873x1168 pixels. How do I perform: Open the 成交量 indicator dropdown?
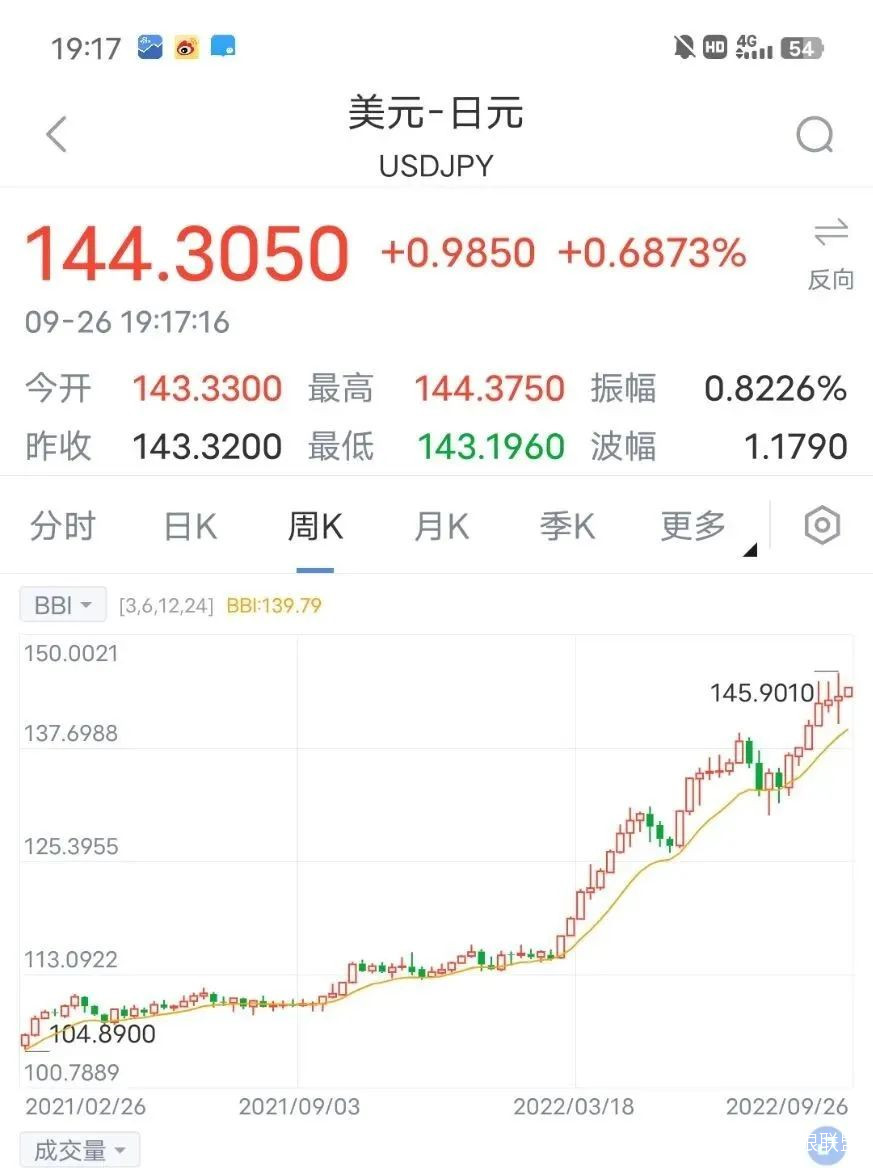pyautogui.click(x=79, y=1149)
